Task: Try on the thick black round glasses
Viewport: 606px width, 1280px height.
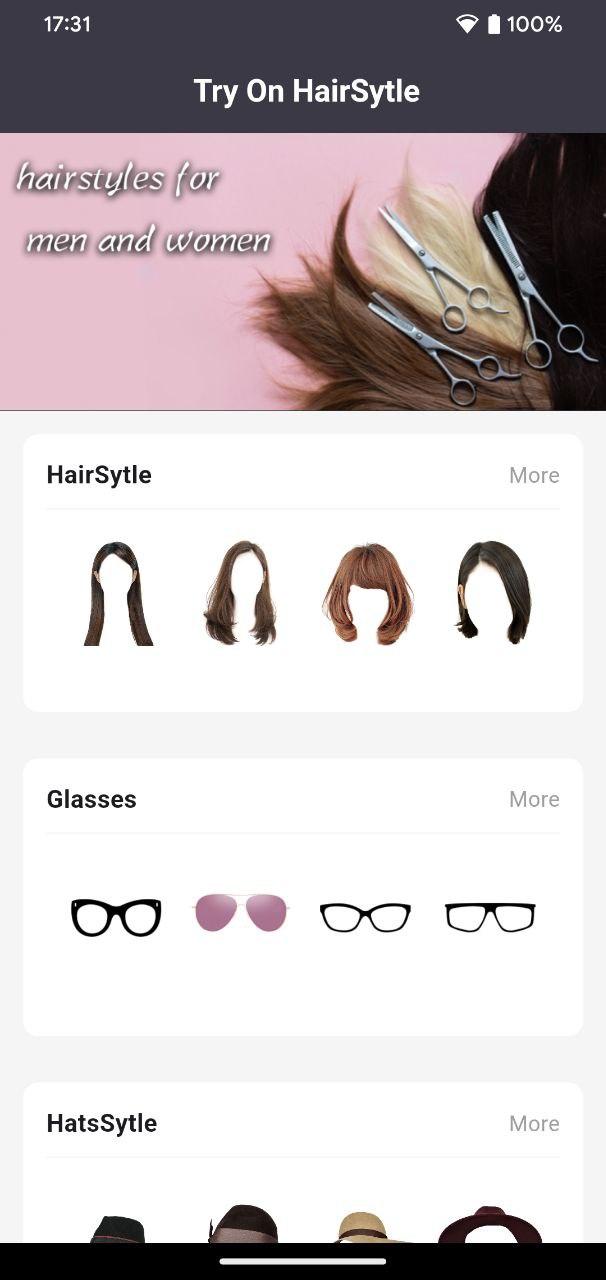Action: [116, 917]
